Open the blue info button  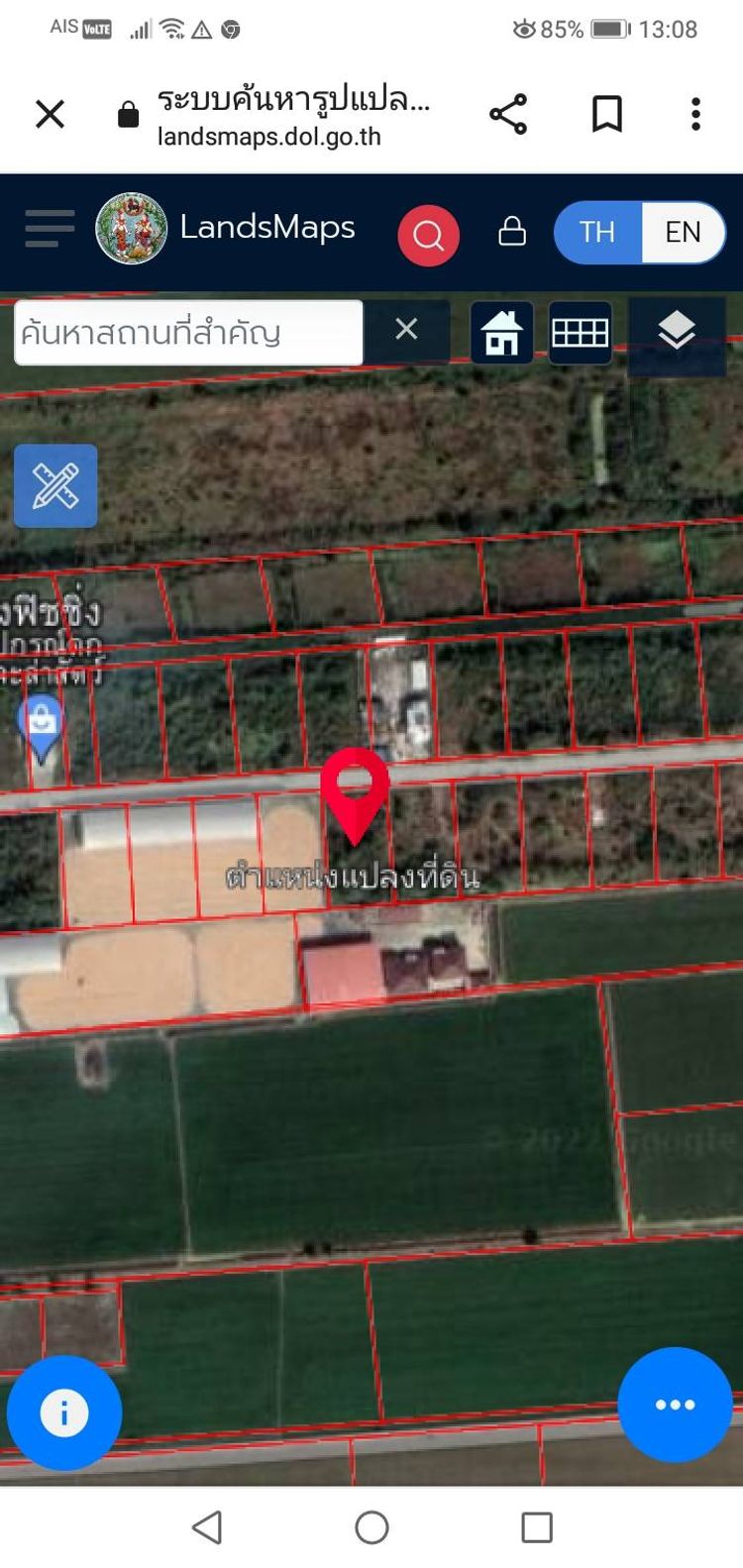click(x=64, y=1412)
